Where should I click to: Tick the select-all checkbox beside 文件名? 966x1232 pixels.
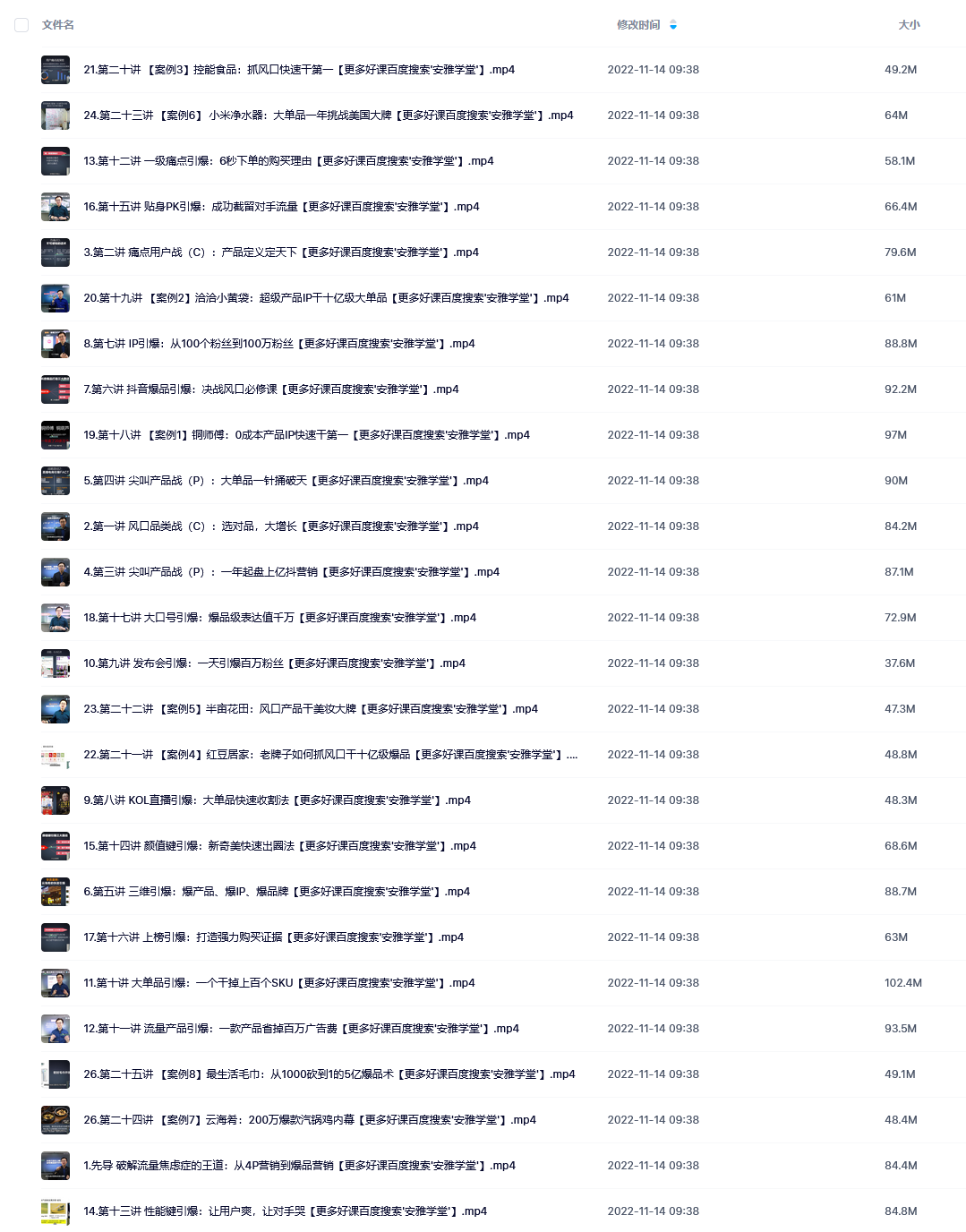pos(21,25)
